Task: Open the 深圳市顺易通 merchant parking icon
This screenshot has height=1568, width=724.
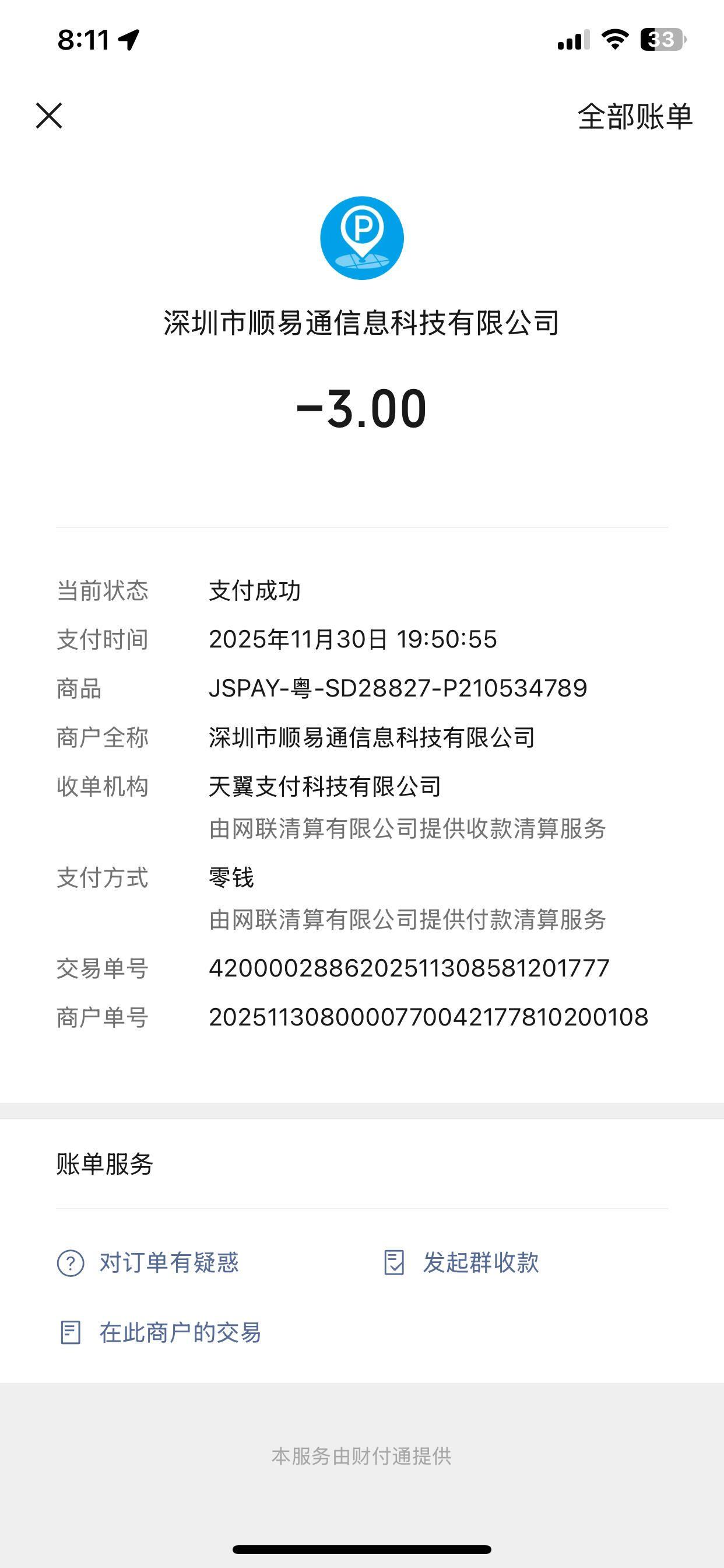Action: 362,238
